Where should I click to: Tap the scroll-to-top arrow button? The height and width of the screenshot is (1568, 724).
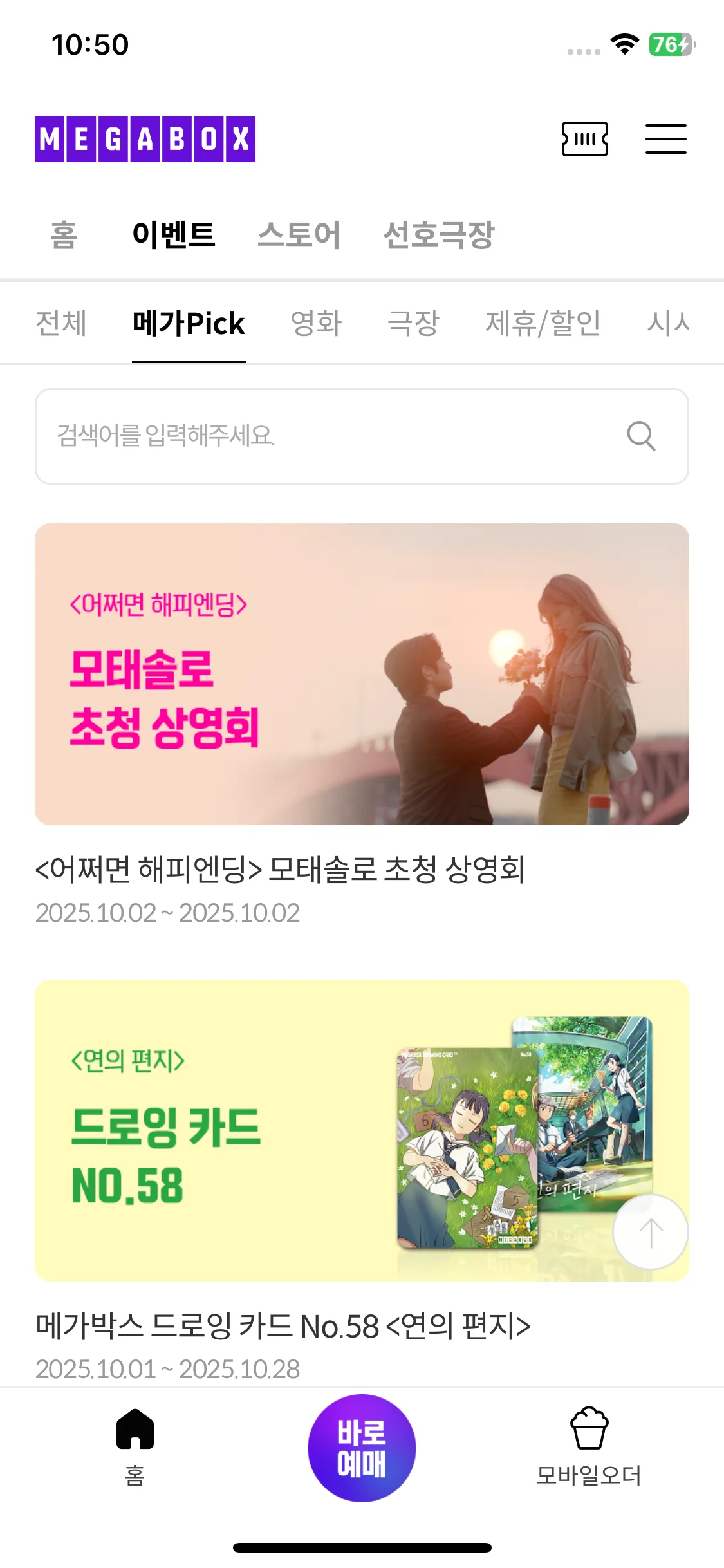pyautogui.click(x=651, y=1232)
